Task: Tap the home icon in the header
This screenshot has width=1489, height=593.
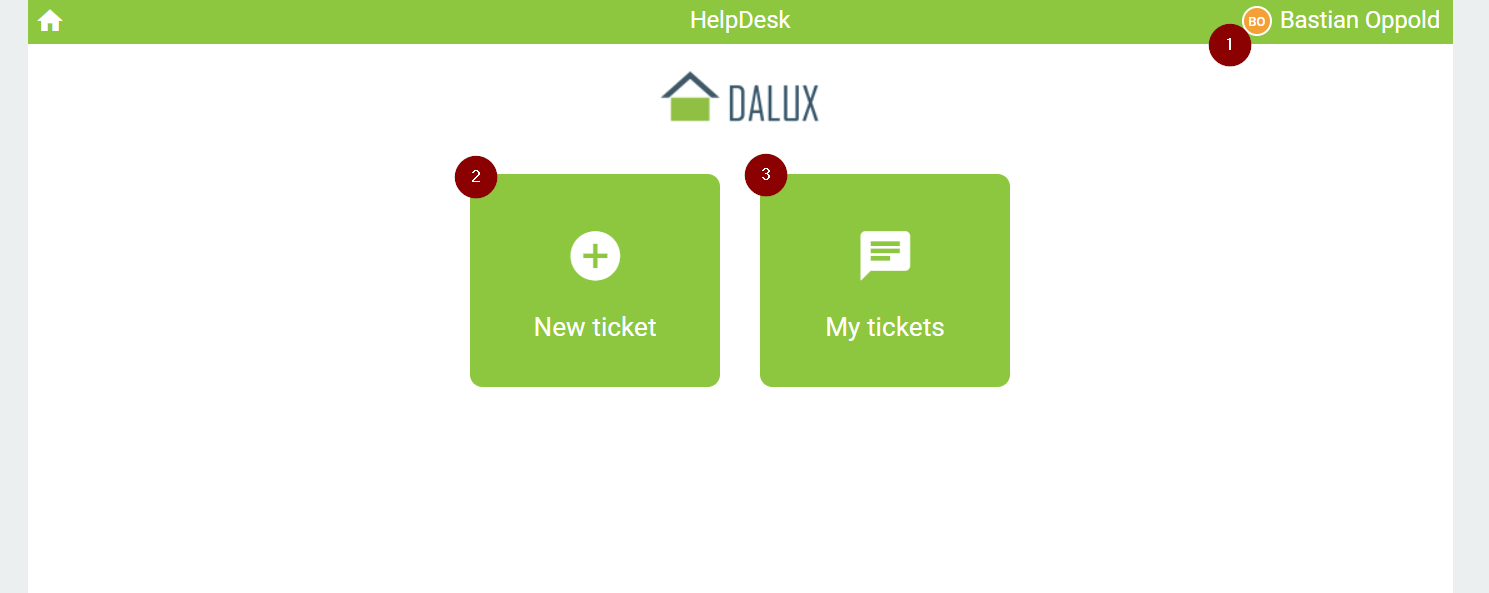Action: pyautogui.click(x=50, y=21)
